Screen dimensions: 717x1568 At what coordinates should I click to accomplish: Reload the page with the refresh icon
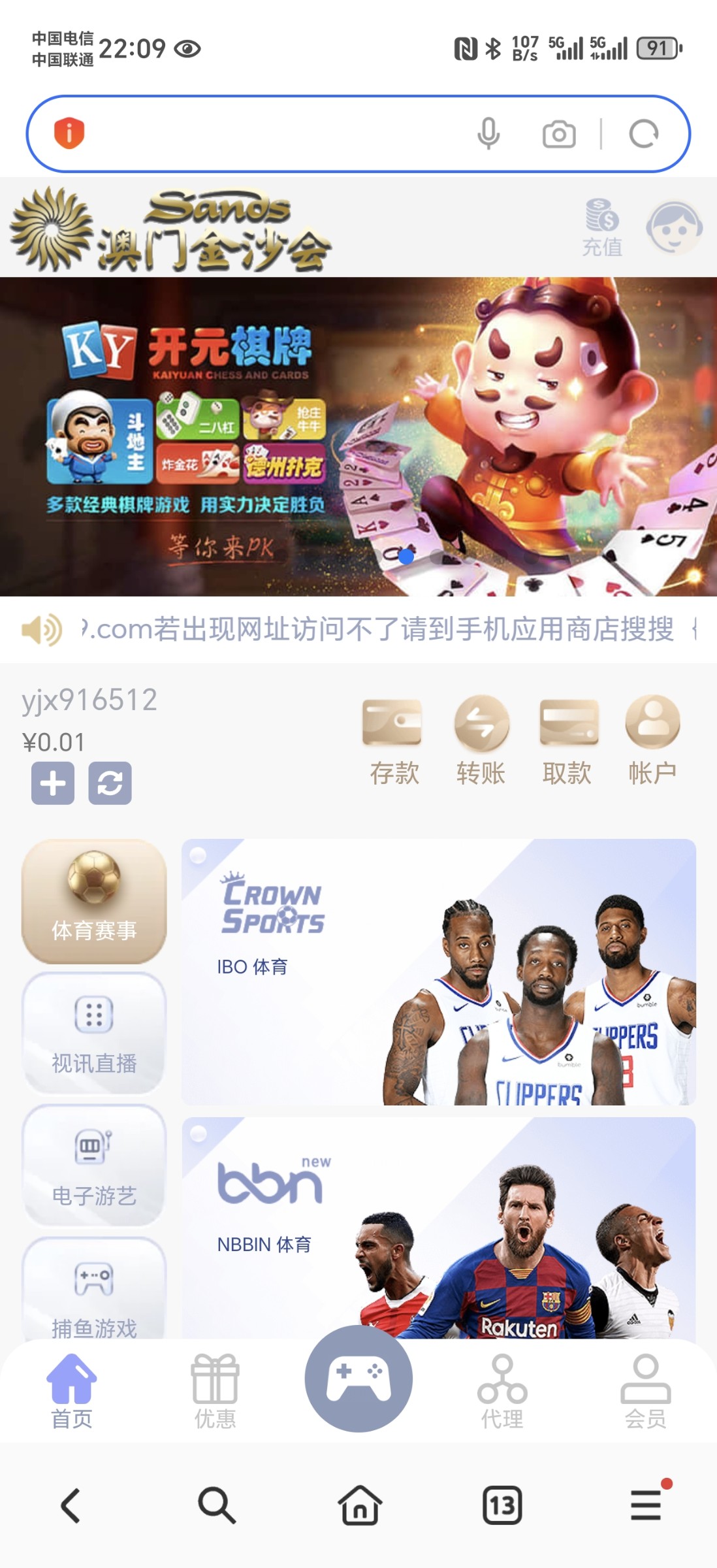click(644, 134)
